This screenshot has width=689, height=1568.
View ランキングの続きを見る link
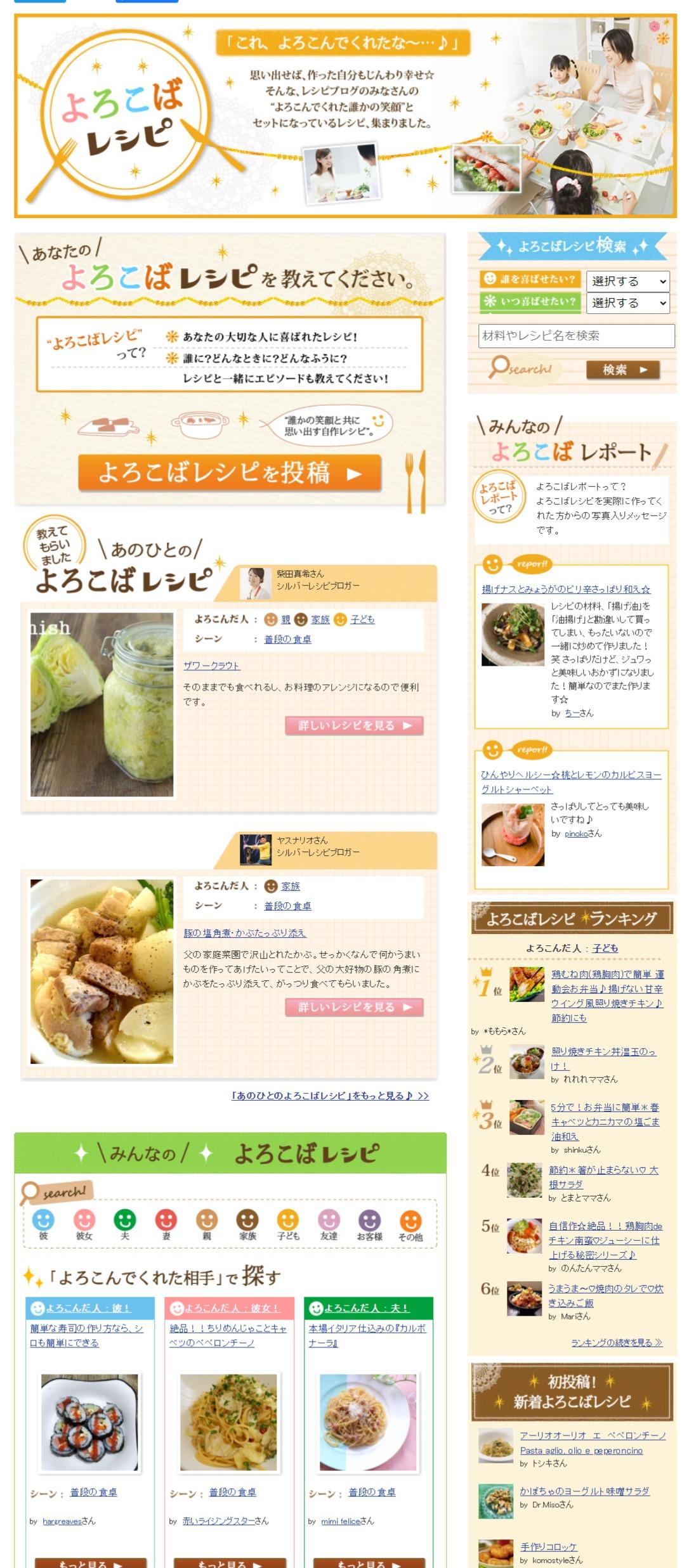point(617,1342)
